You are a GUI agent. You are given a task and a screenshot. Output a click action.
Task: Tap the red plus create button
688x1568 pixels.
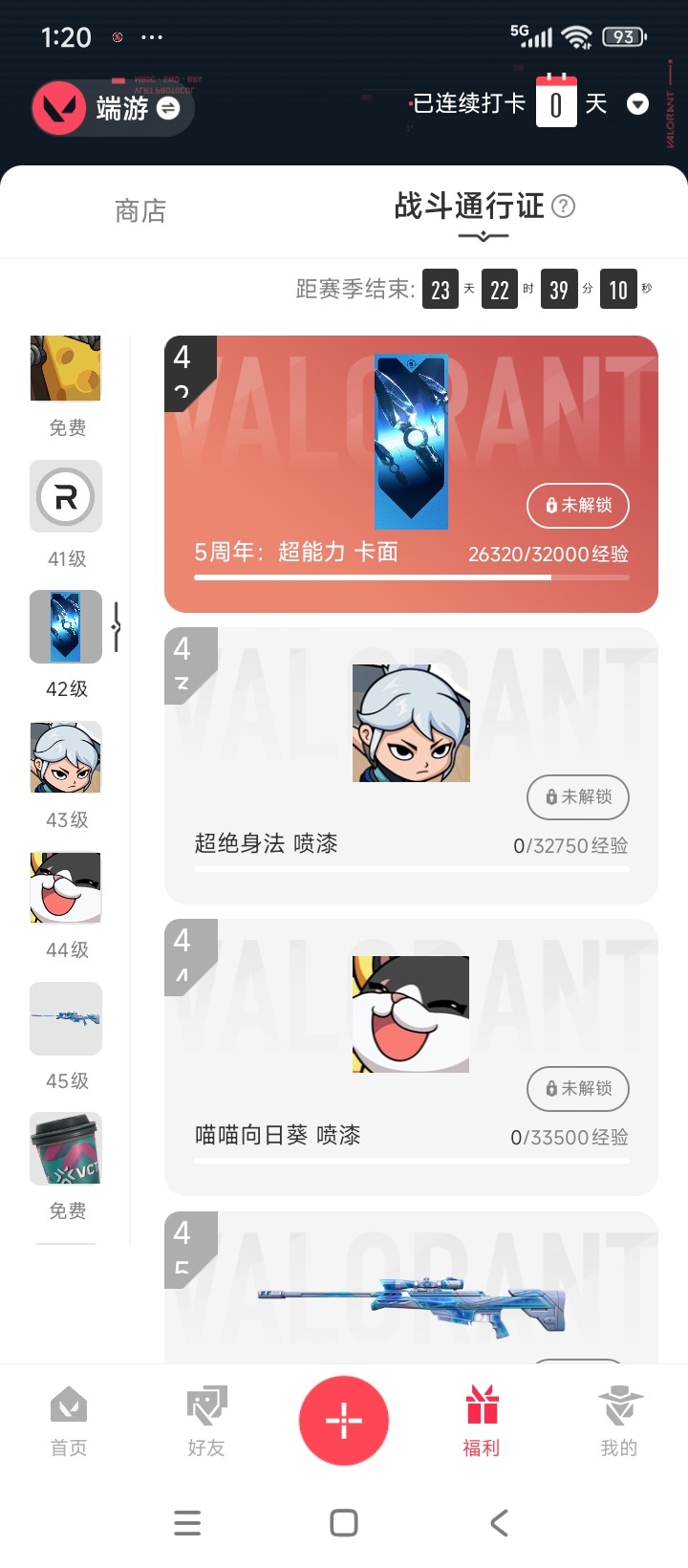(x=344, y=1421)
